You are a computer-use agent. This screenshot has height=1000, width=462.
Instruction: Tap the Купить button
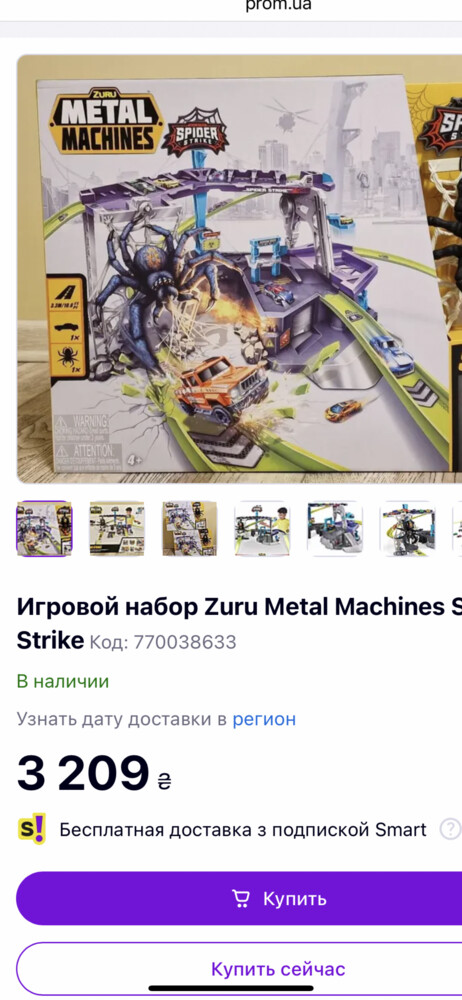pos(239,899)
